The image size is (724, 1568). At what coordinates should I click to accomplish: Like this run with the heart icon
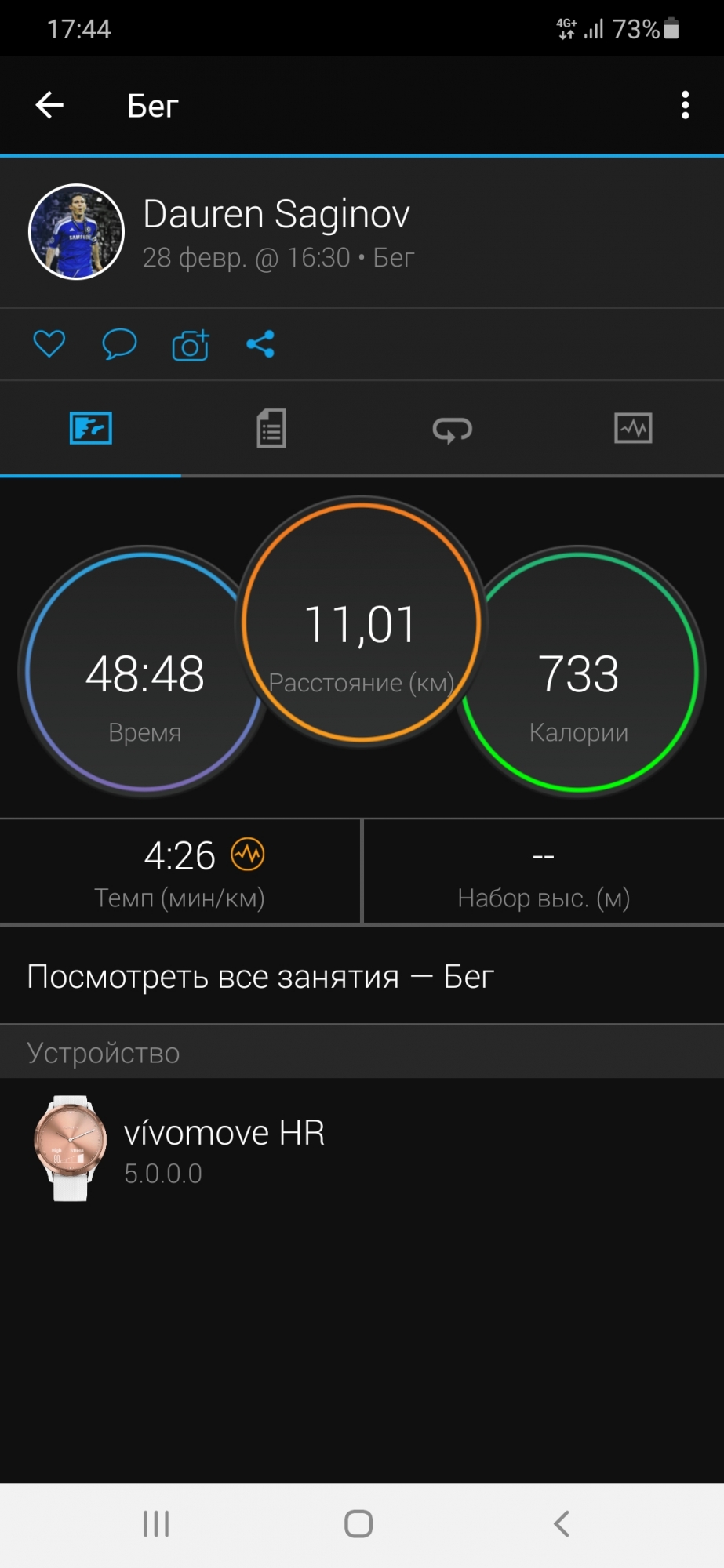pos(49,344)
